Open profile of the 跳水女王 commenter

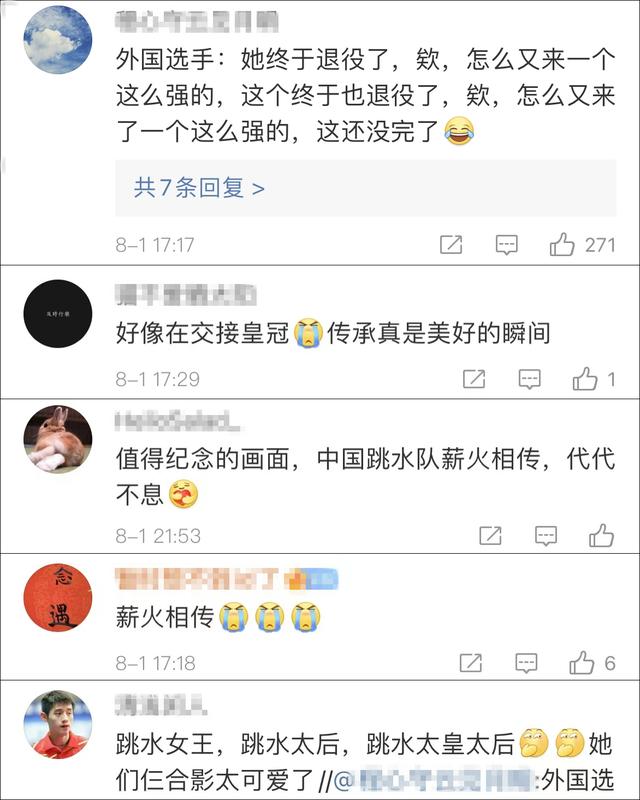click(x=57, y=722)
